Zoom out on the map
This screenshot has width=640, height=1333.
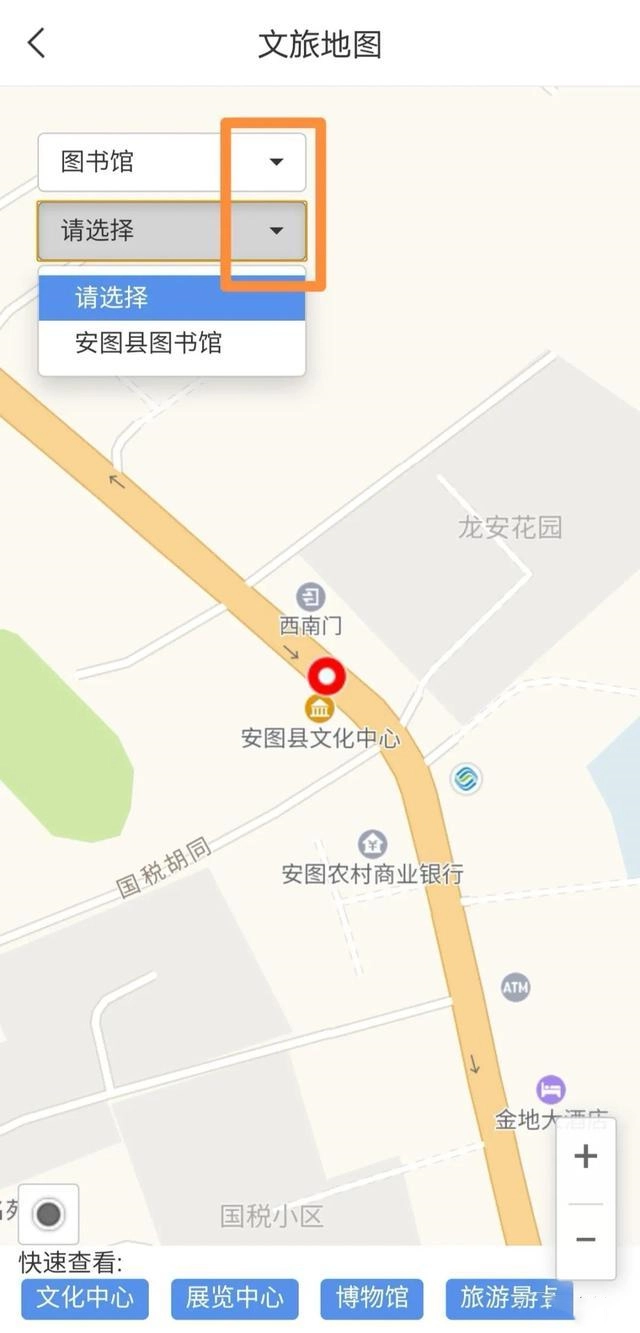tap(585, 1240)
